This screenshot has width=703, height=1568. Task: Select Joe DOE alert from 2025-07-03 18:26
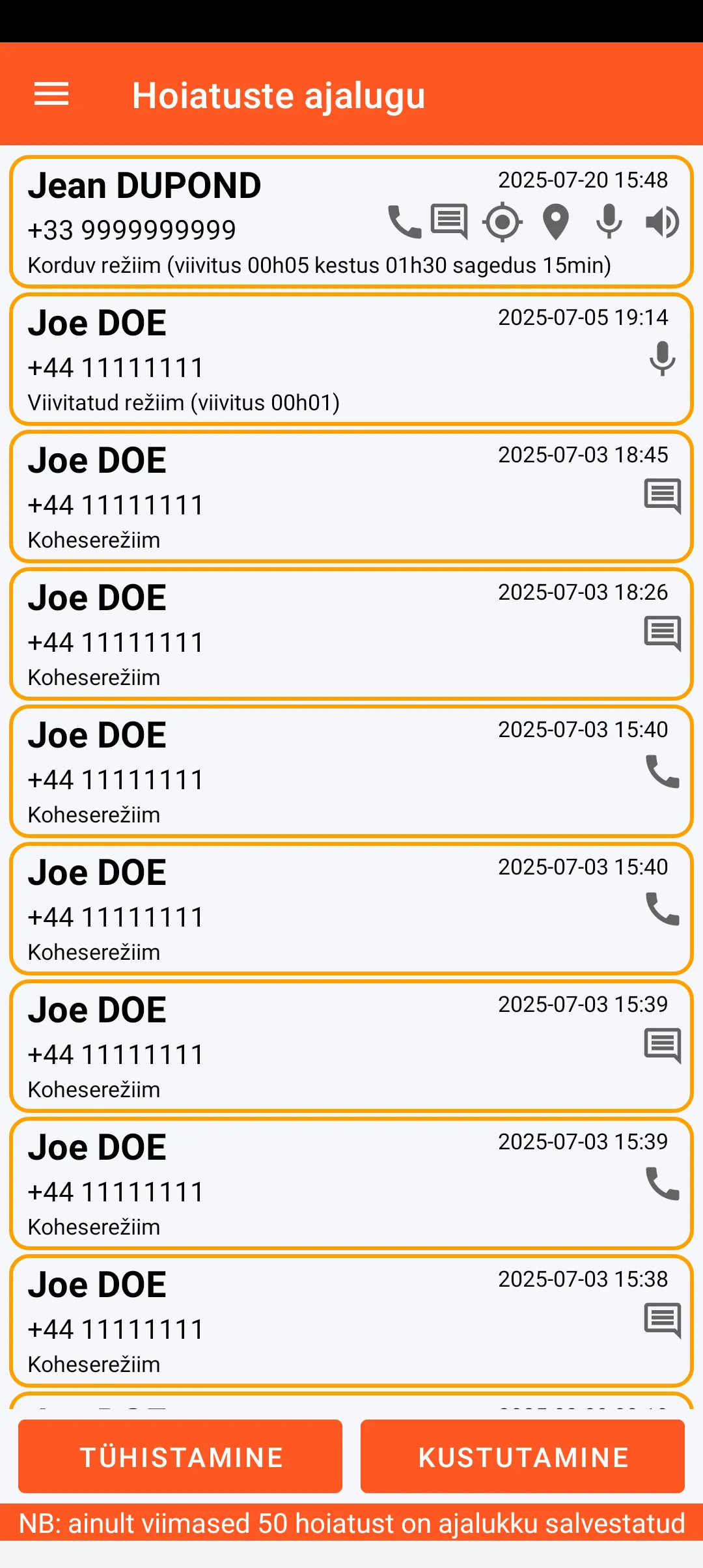click(x=351, y=634)
